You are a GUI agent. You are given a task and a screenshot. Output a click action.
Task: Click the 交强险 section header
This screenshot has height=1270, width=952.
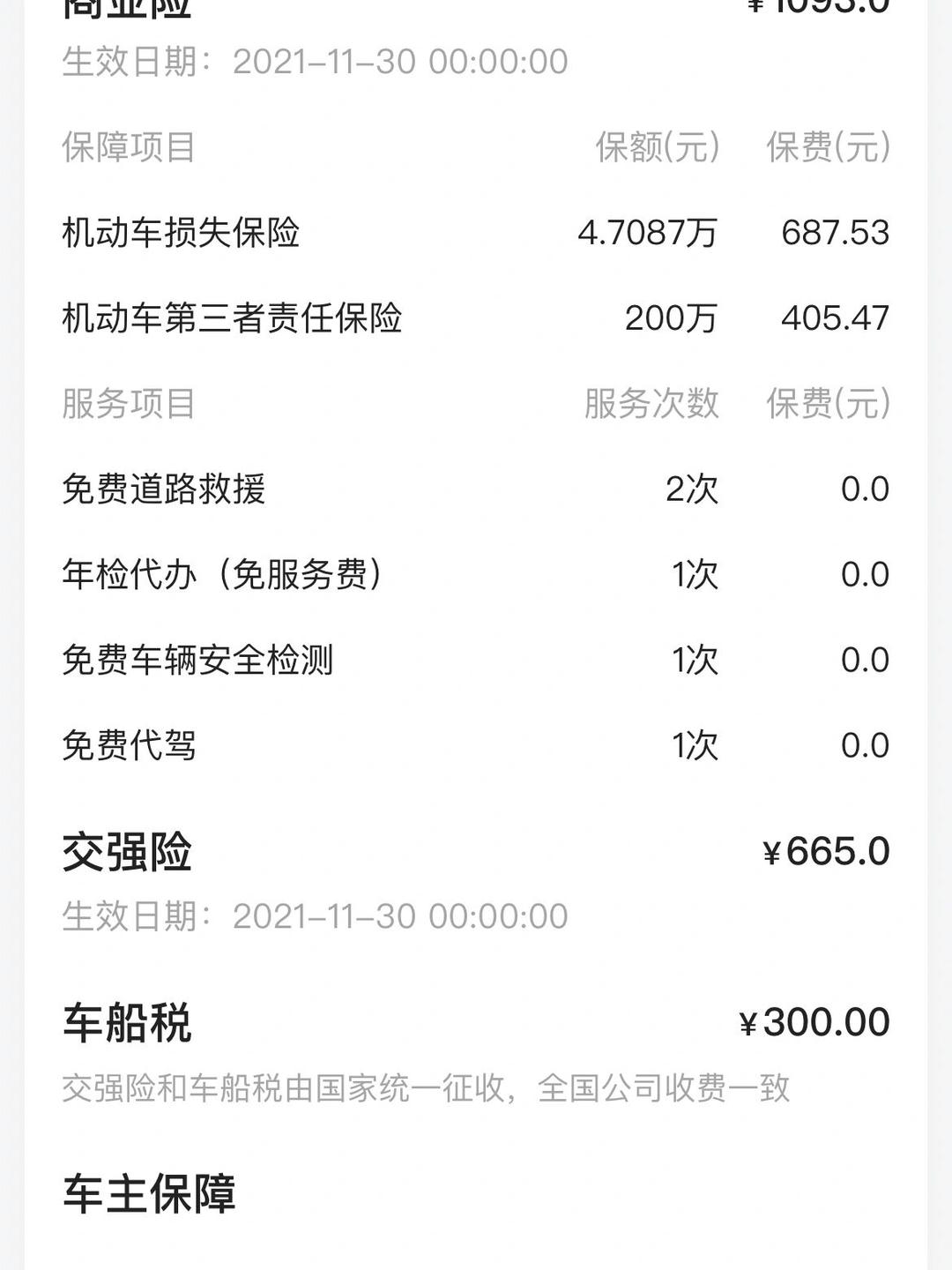[x=123, y=849]
